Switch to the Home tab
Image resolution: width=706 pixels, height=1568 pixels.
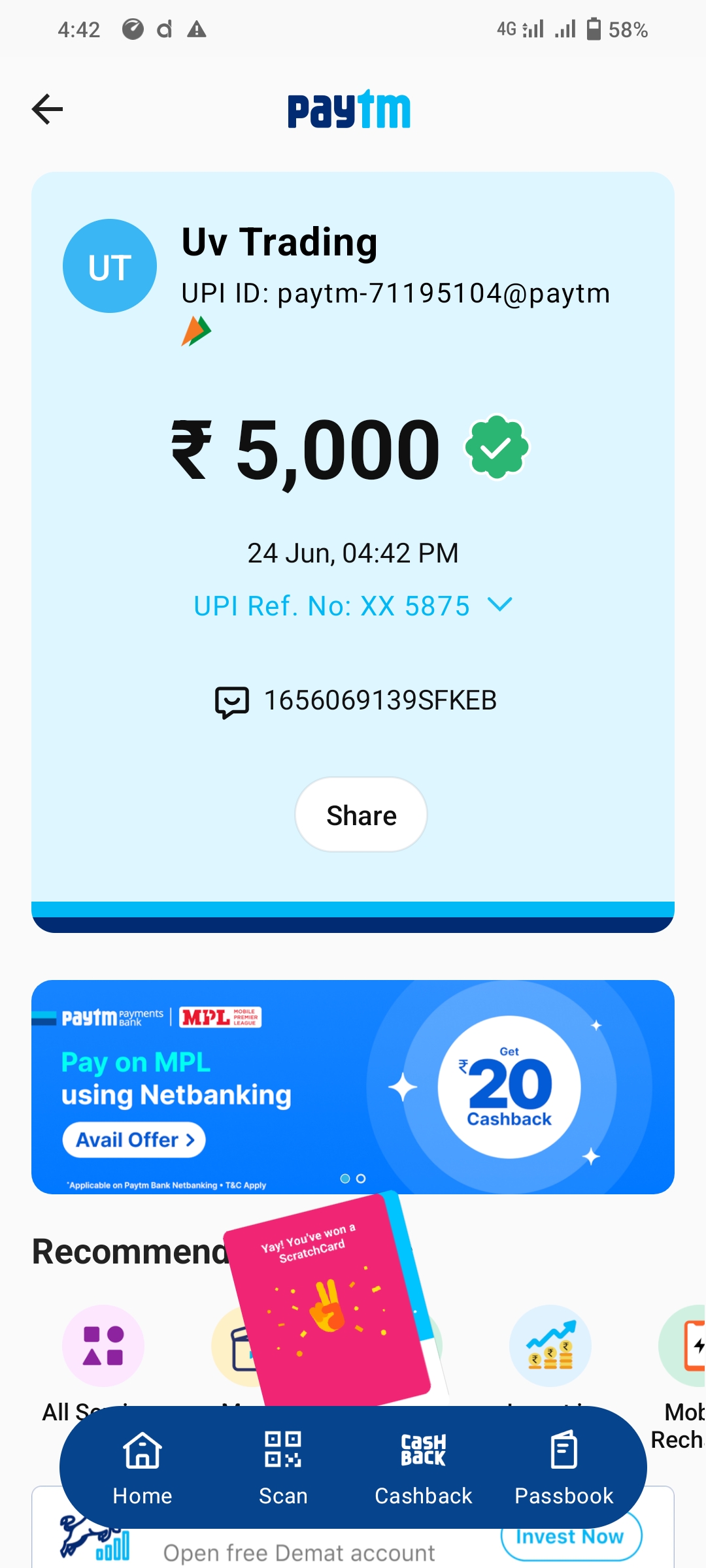[x=143, y=1467]
